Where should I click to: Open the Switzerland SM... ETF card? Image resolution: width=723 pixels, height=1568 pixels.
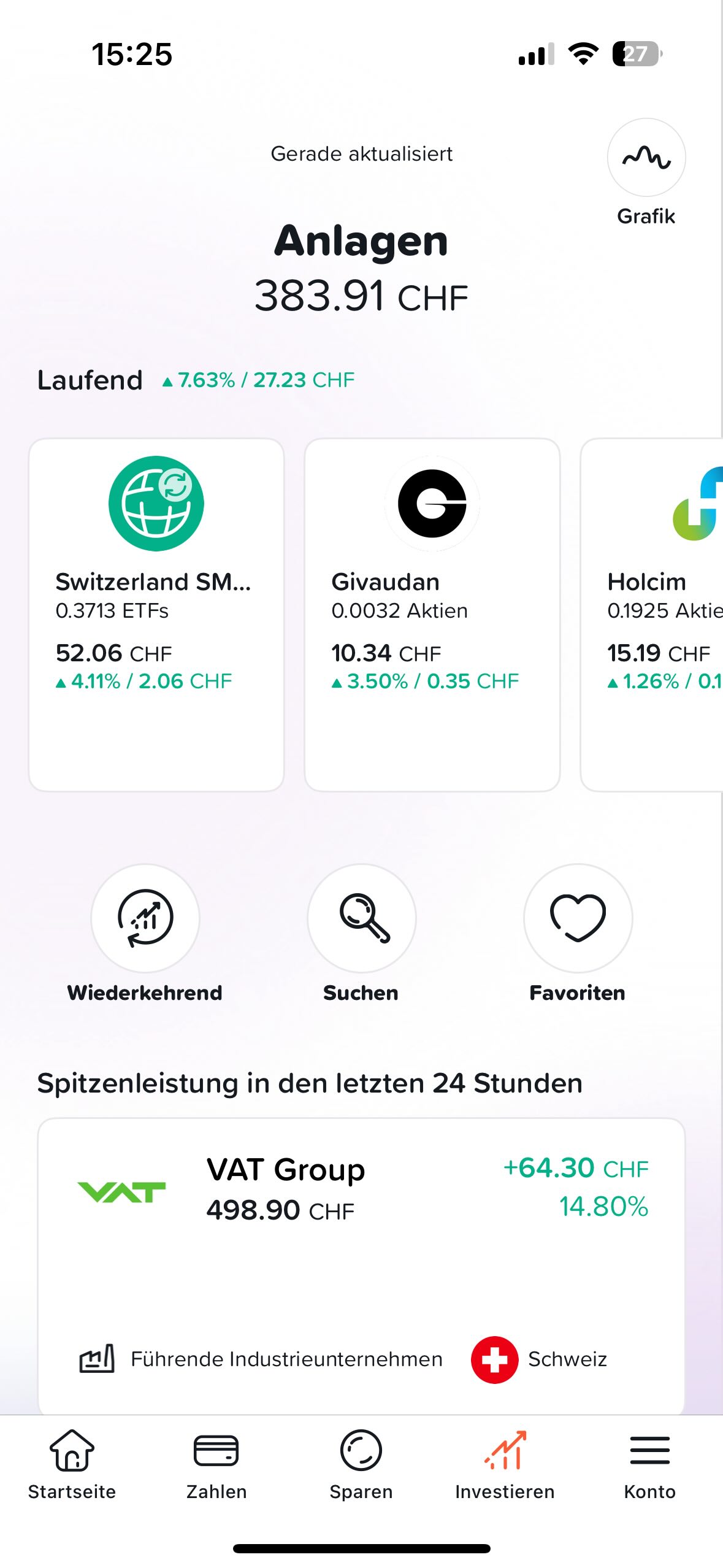(x=156, y=613)
